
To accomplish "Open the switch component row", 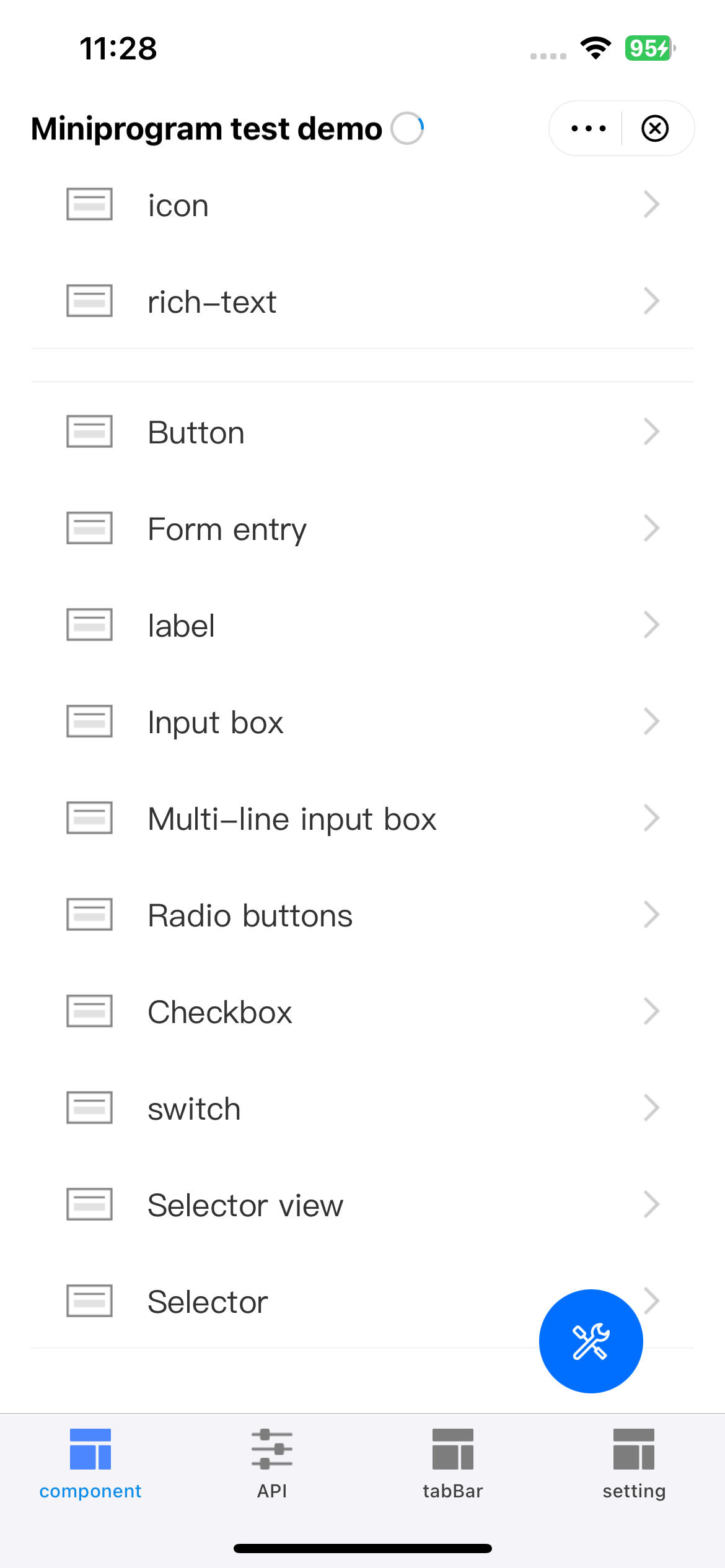I will coord(362,1108).
